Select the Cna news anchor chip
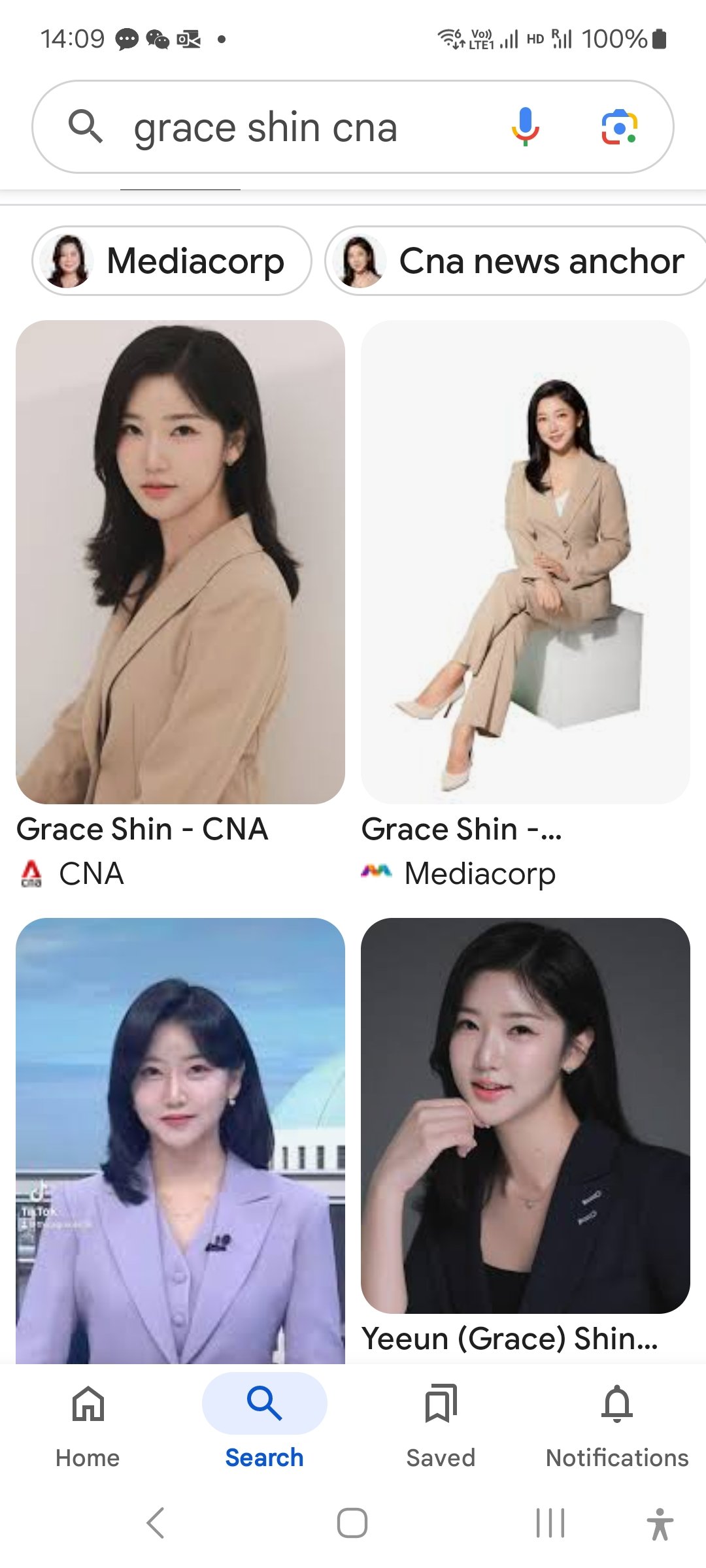The height and width of the screenshot is (1568, 706). (516, 261)
